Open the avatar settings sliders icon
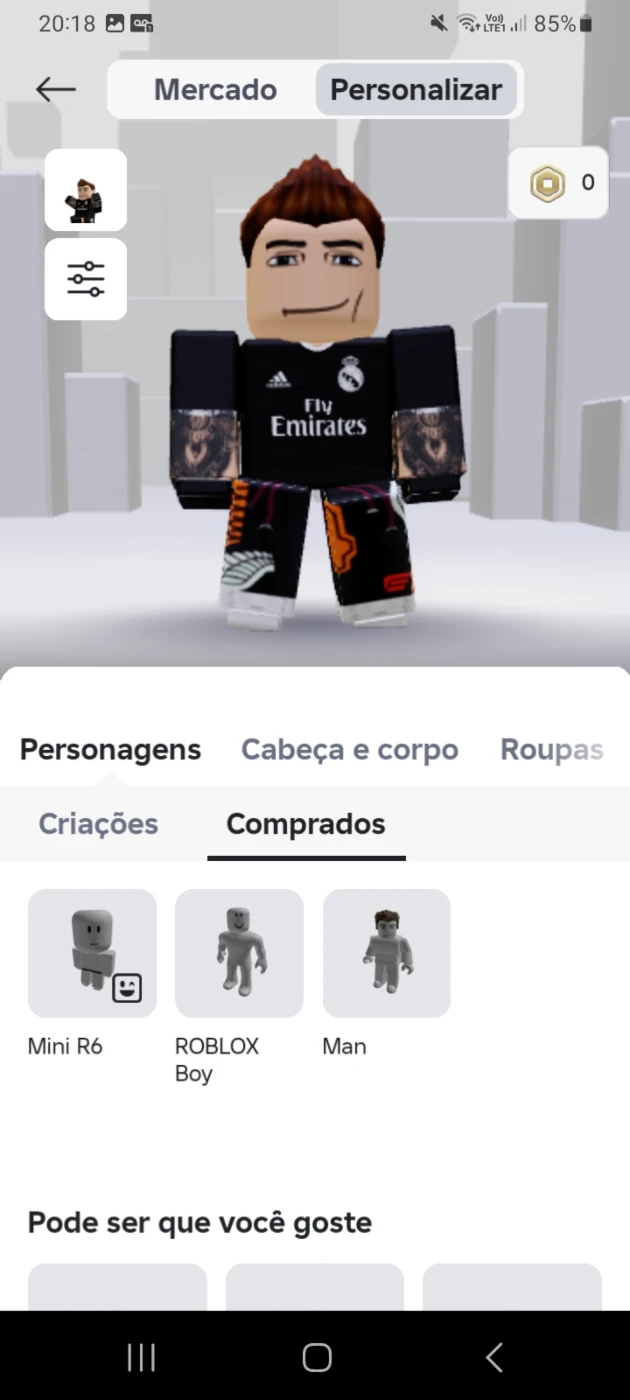 click(x=86, y=279)
